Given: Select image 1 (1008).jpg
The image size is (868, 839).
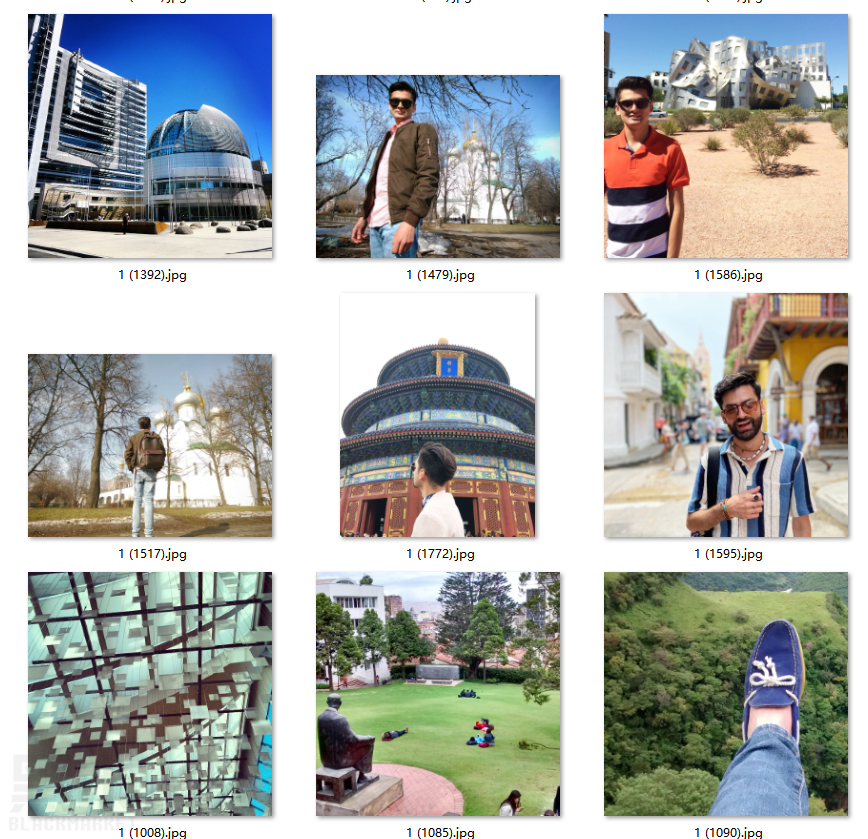Looking at the screenshot, I should click(x=150, y=694).
